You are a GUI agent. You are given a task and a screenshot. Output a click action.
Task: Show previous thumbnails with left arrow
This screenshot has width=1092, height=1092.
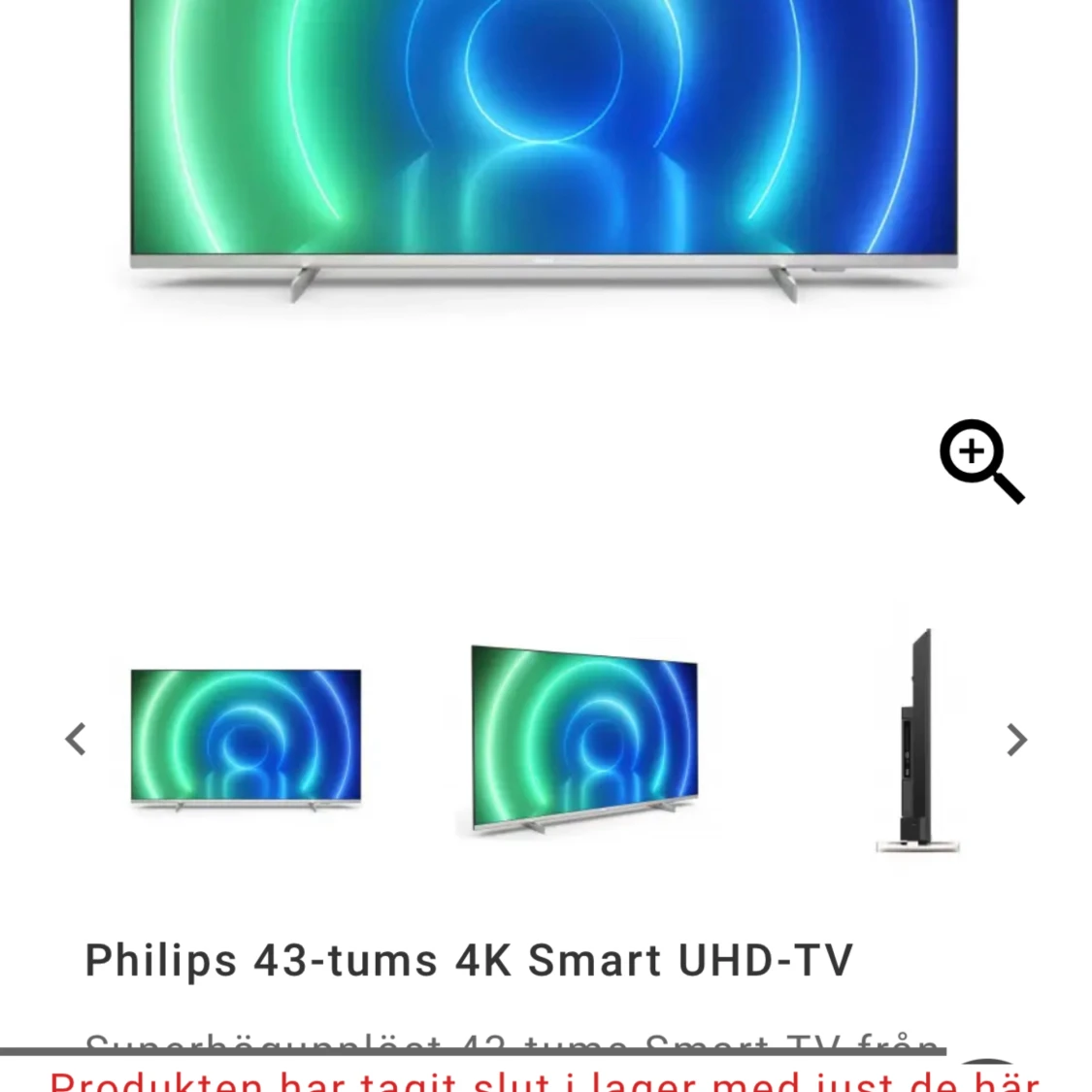tap(76, 740)
